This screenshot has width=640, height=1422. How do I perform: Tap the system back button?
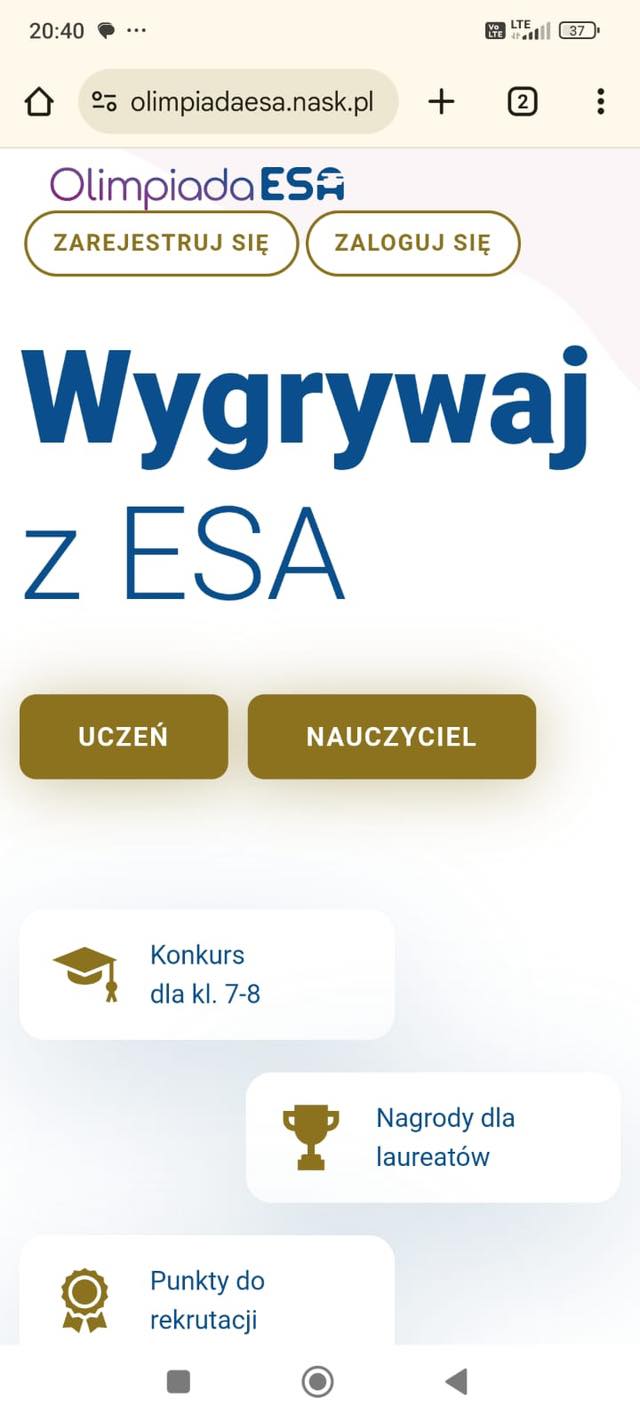(456, 1381)
